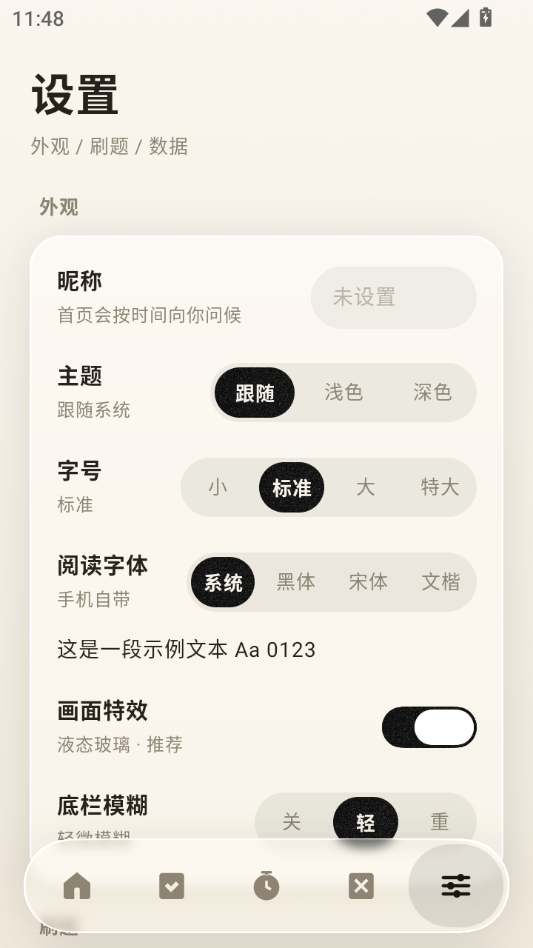Set bottom bar blur to 重
The width and height of the screenshot is (533, 948).
coord(439,821)
